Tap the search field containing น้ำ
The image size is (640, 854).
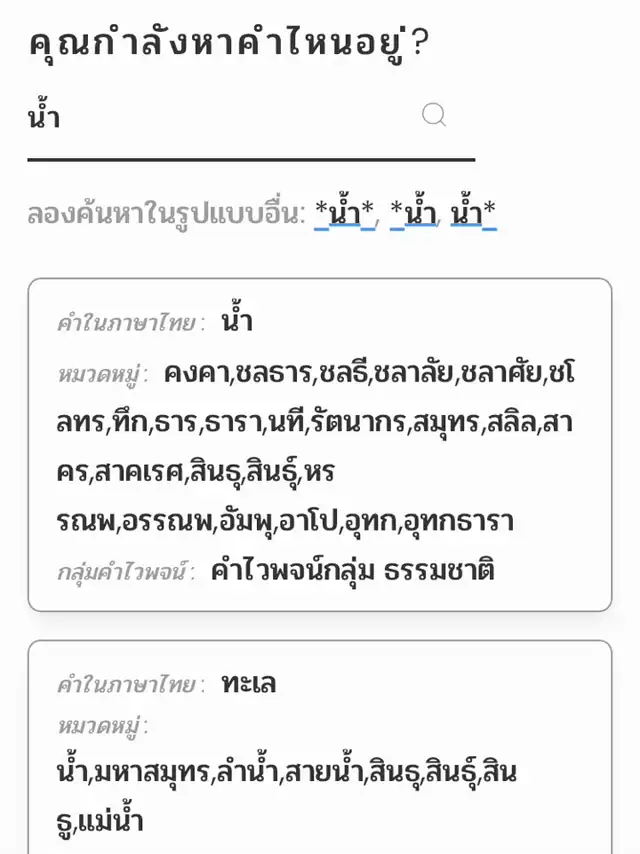[x=220, y=118]
